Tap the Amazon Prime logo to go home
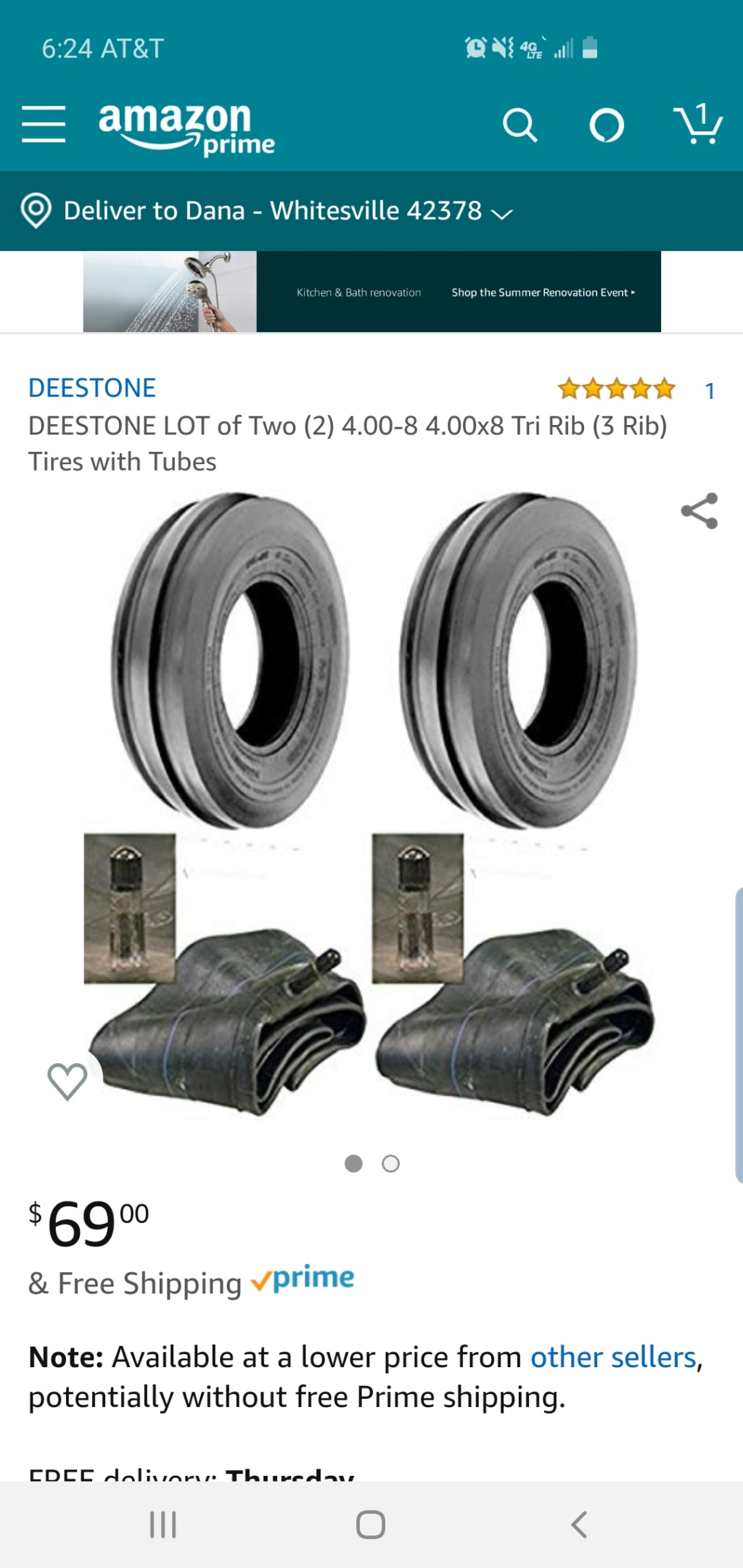The height and width of the screenshot is (1568, 743). (186, 128)
